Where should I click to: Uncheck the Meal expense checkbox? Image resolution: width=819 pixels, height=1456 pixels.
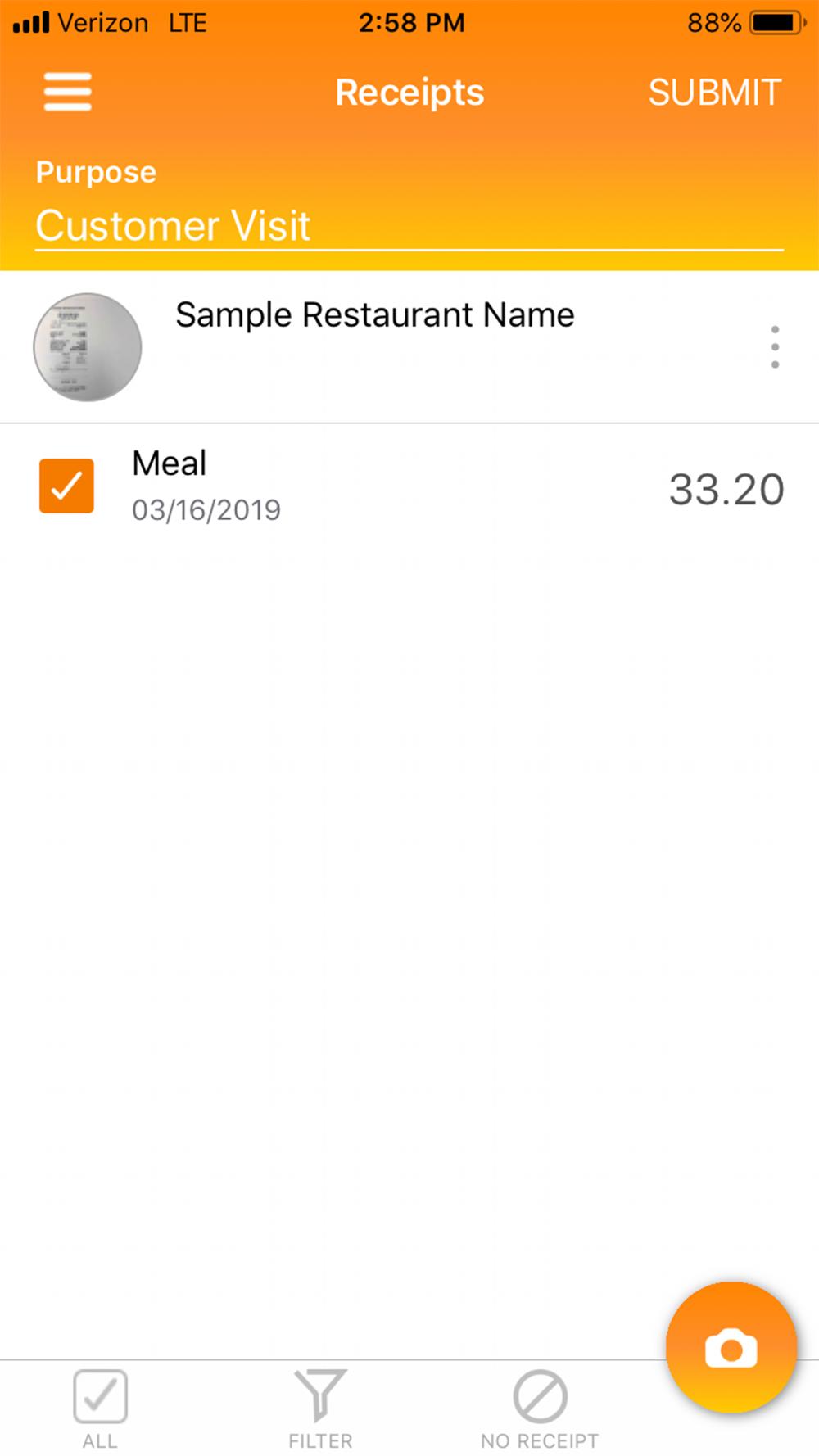[66, 486]
